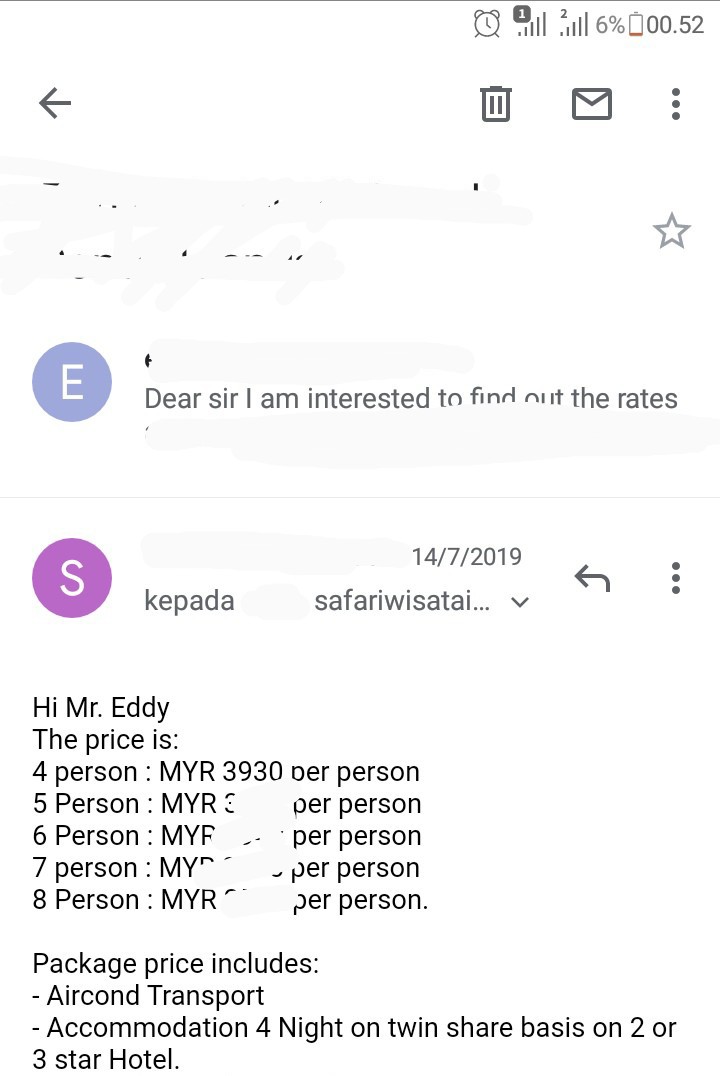
Task: Mark the email as unread
Action: pyautogui.click(x=591, y=103)
